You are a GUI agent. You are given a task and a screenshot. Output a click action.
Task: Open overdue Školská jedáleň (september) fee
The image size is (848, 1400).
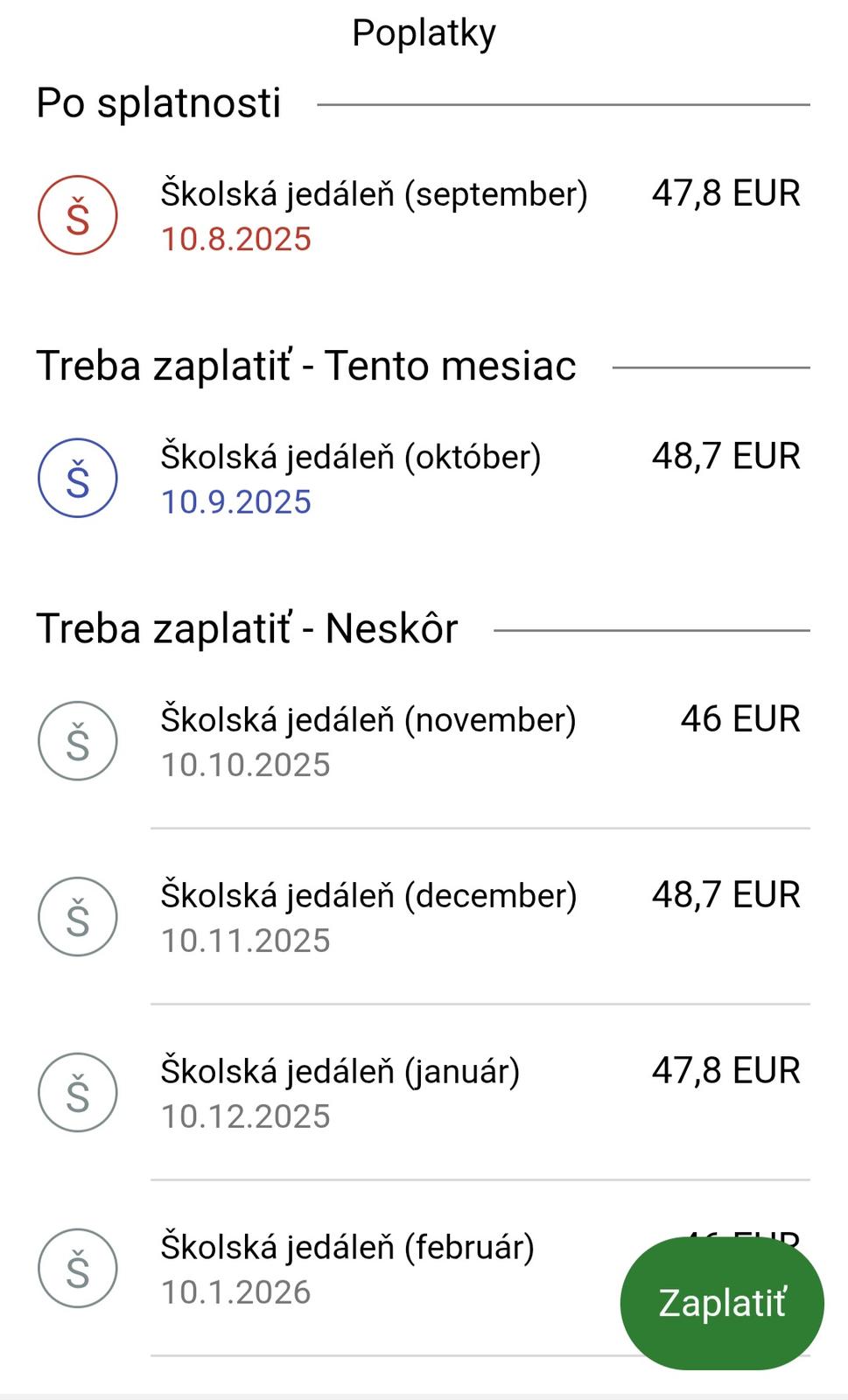coord(374,215)
